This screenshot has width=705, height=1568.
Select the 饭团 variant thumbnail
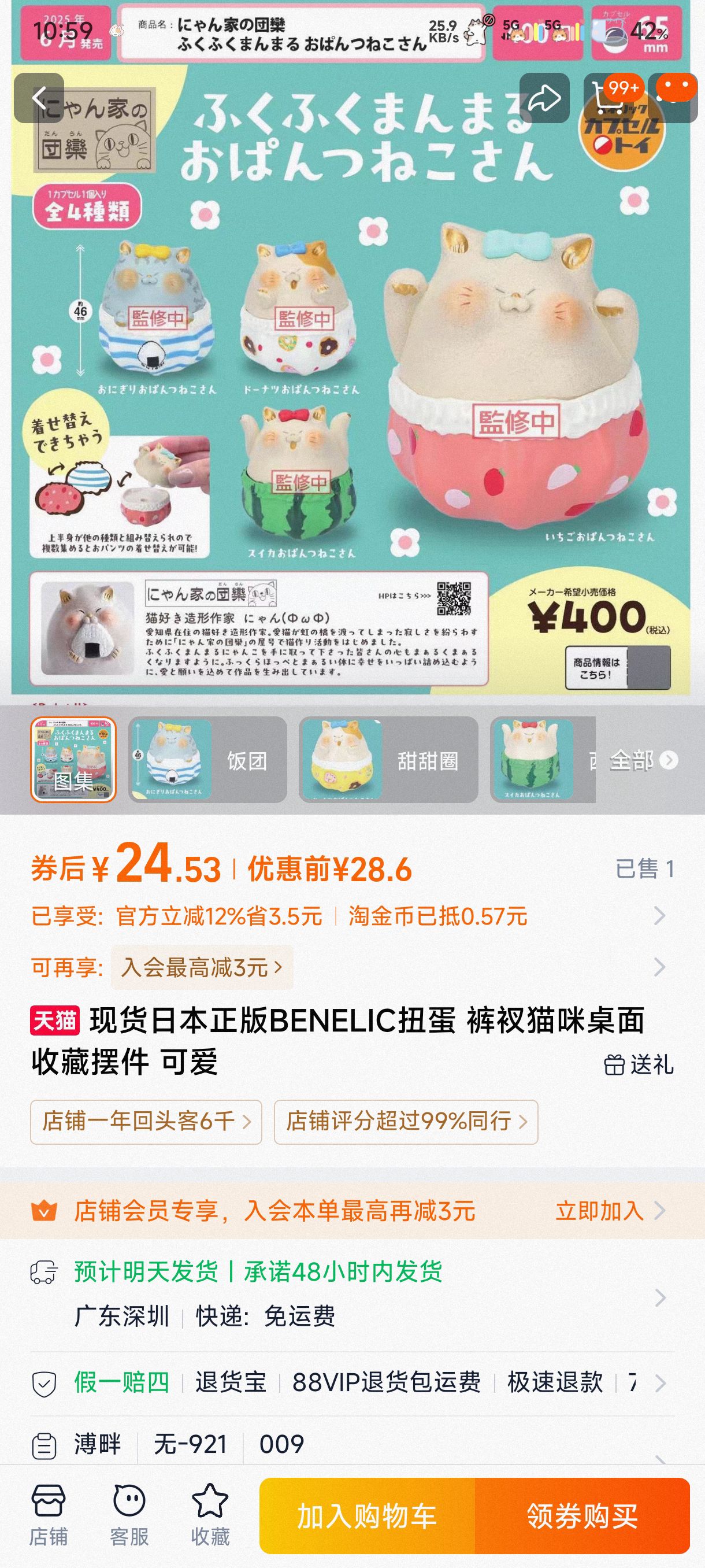[x=207, y=760]
